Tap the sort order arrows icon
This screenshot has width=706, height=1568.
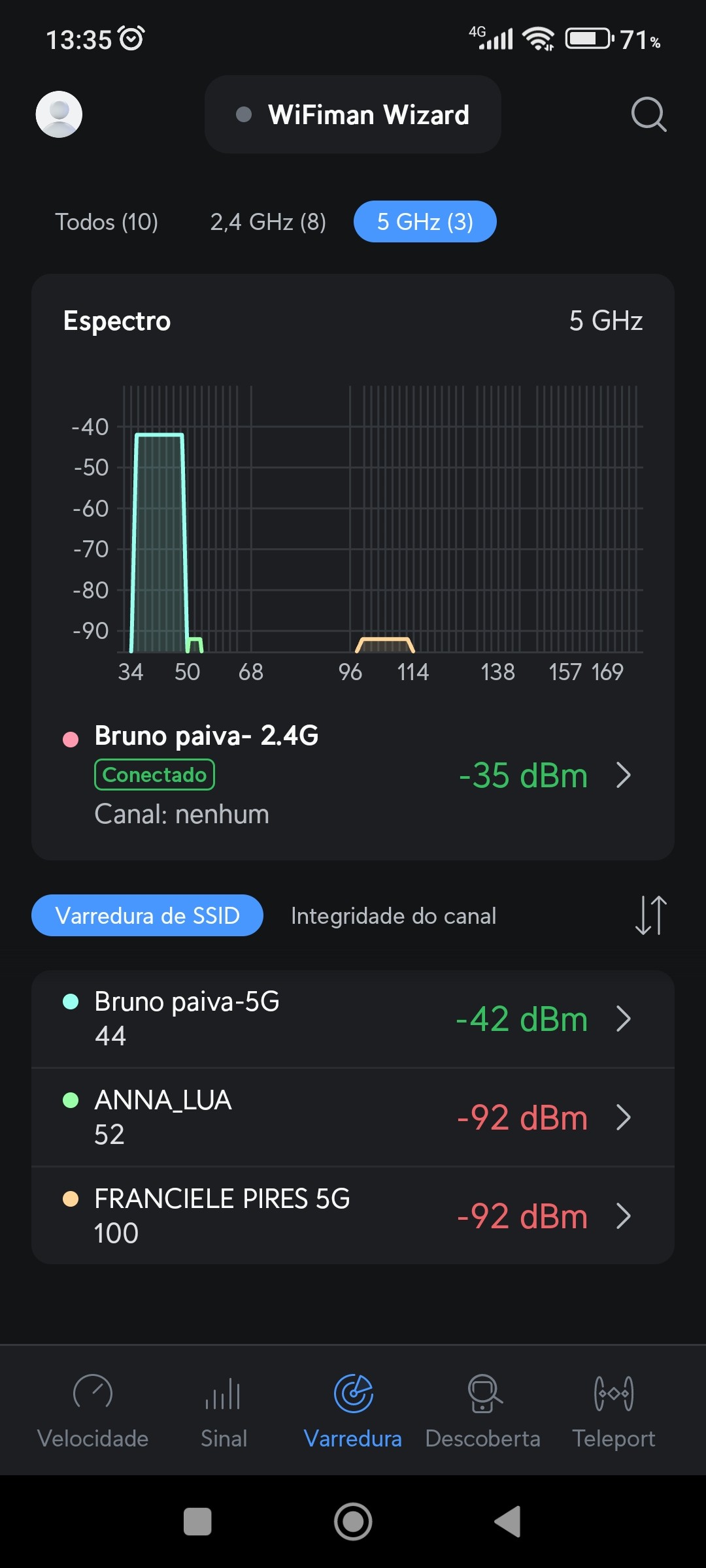650,915
